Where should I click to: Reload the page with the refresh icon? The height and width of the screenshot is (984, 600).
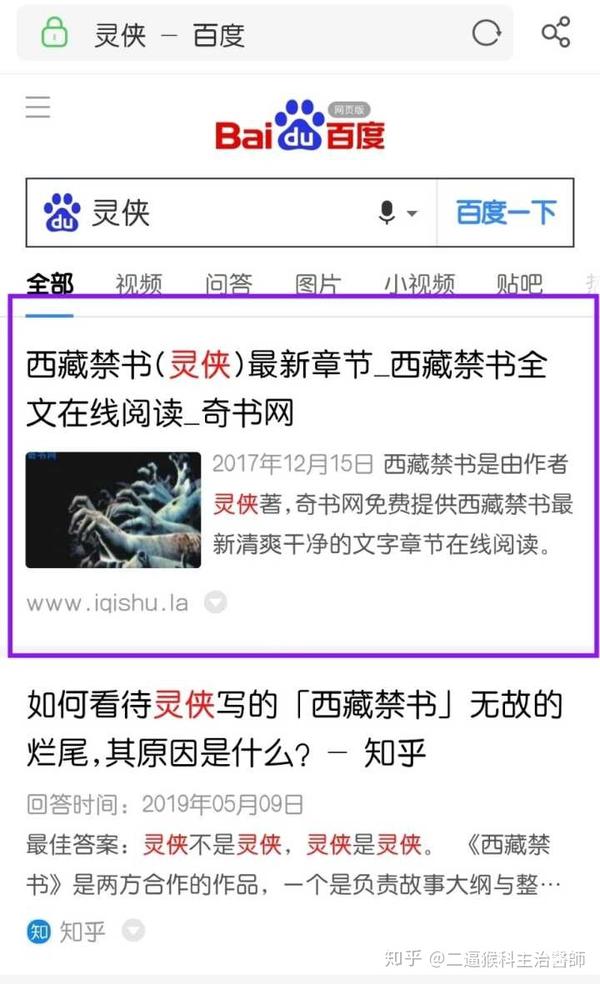(x=486, y=33)
